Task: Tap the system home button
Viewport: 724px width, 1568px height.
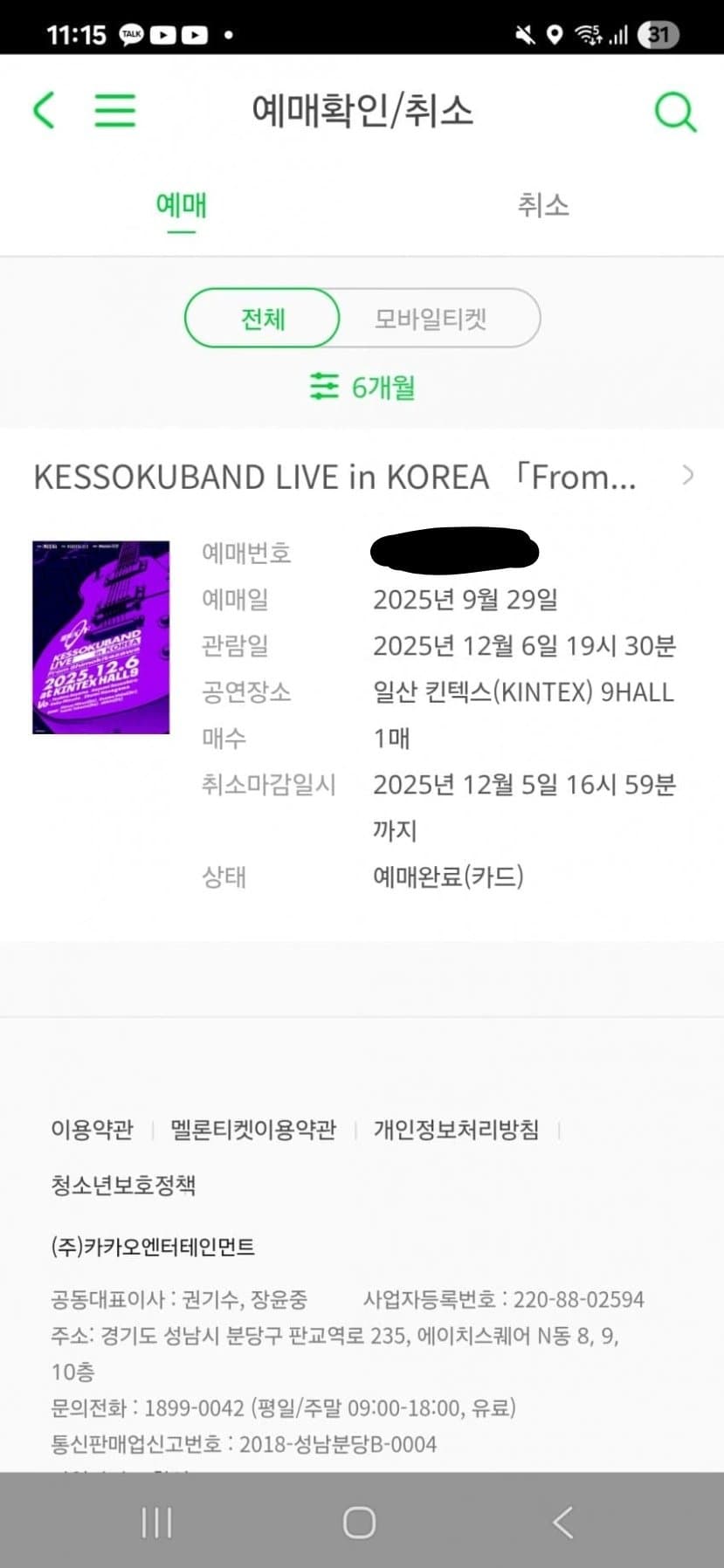Action: (359, 1522)
